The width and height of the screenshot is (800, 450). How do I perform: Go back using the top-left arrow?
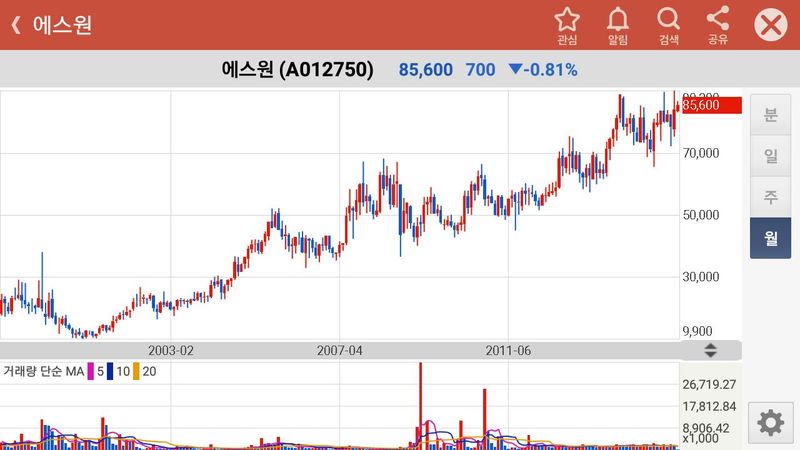[16, 26]
